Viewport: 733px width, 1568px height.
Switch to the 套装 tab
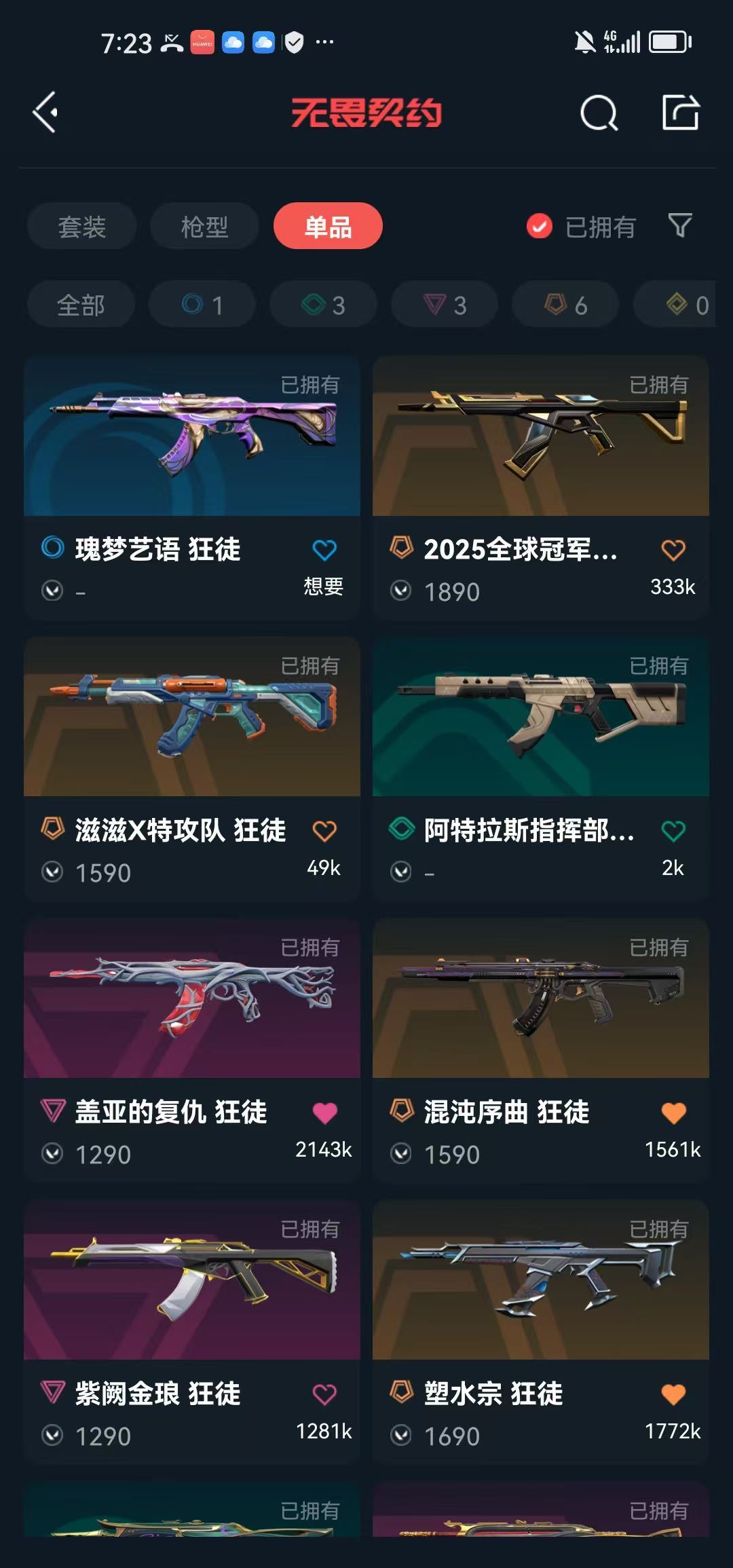pos(81,226)
